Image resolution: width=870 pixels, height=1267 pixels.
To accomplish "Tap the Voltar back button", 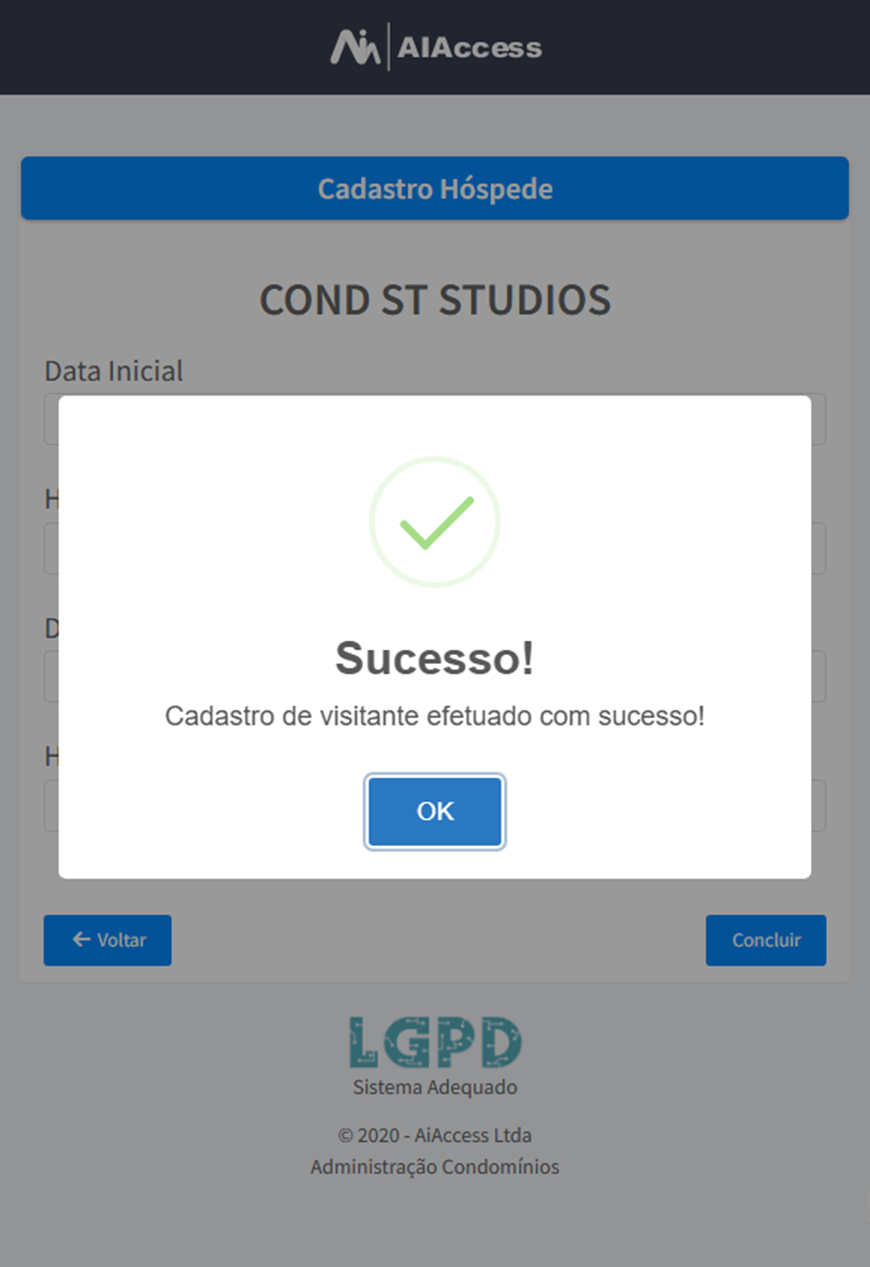I will [107, 940].
